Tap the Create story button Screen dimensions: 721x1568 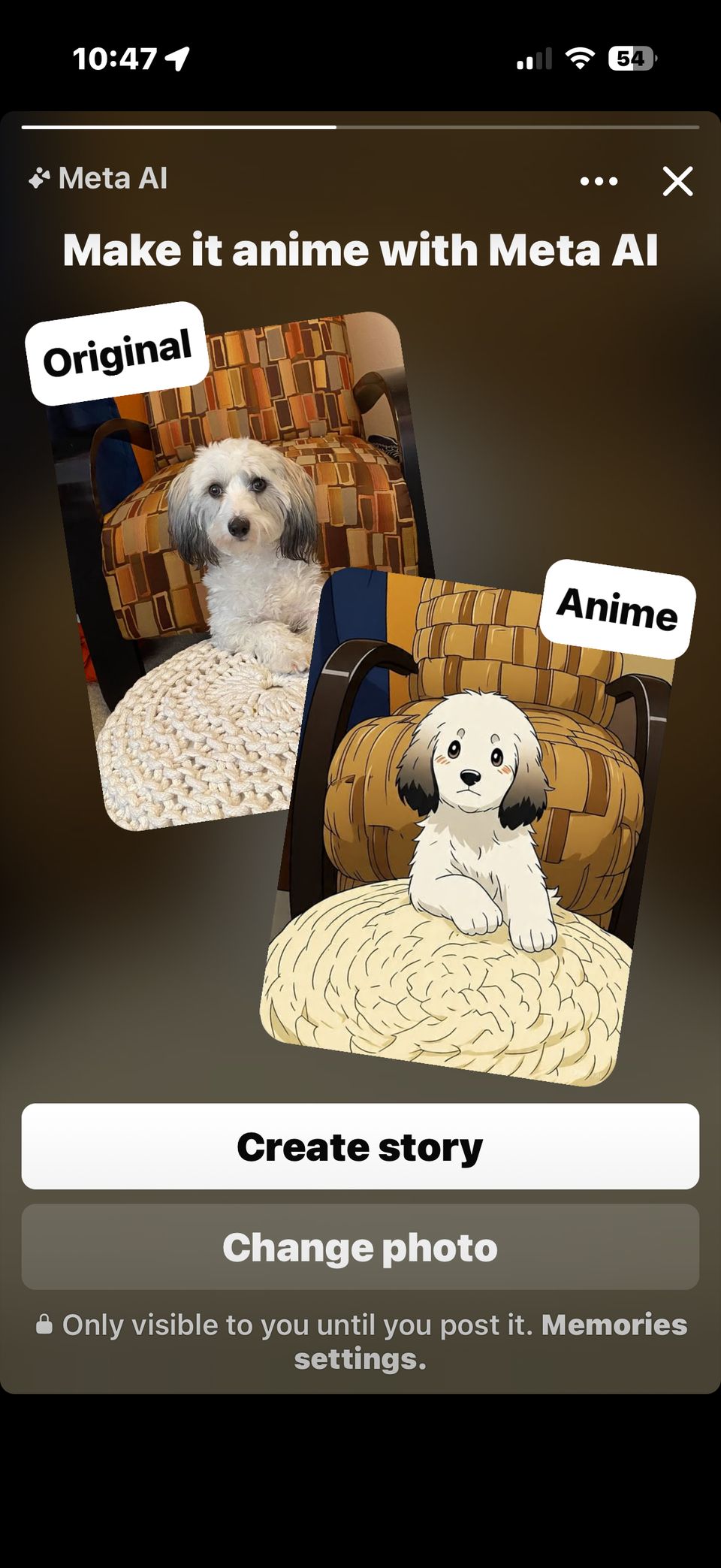click(x=360, y=1147)
